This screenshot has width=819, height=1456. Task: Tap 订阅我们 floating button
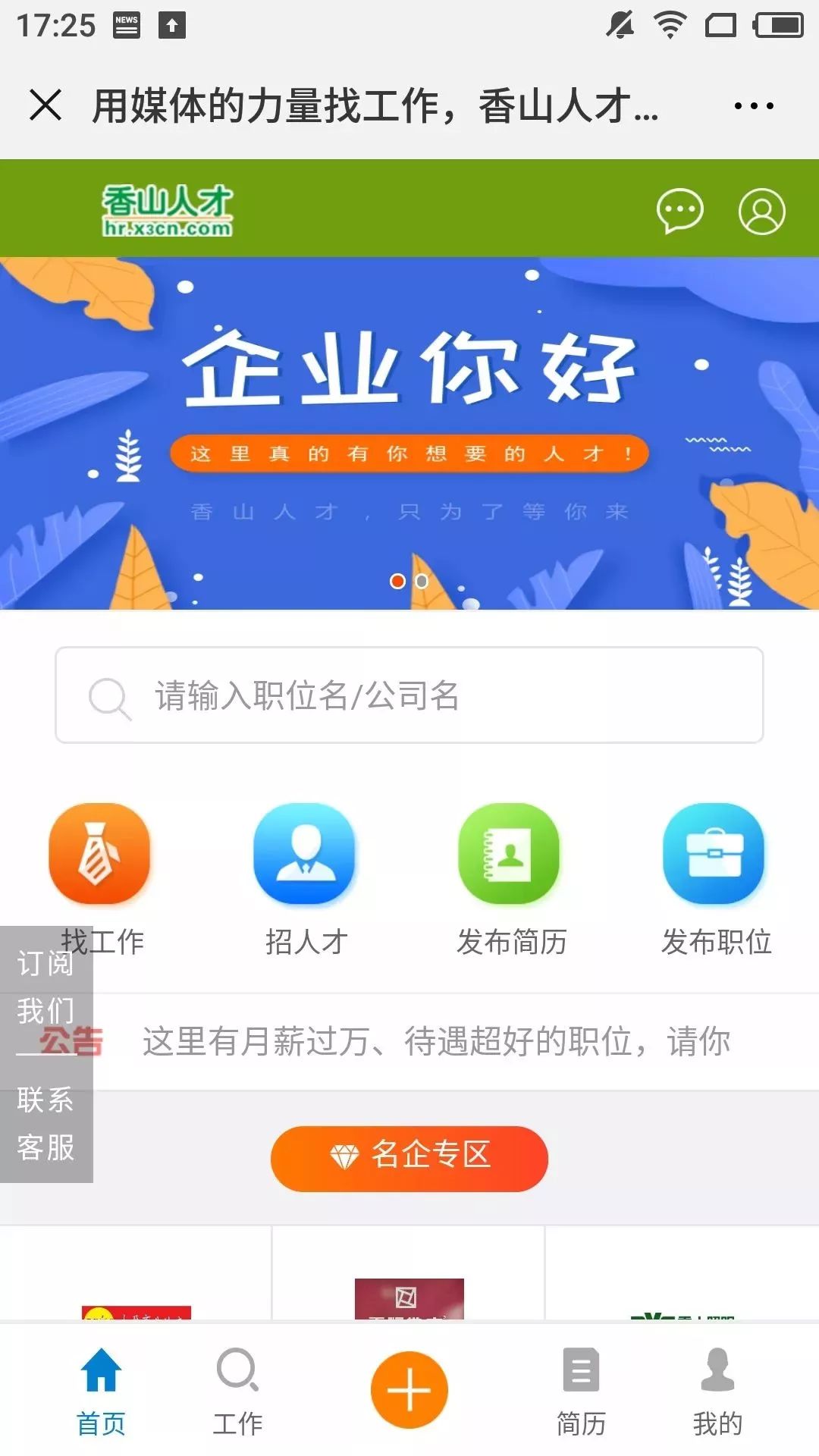(x=46, y=988)
